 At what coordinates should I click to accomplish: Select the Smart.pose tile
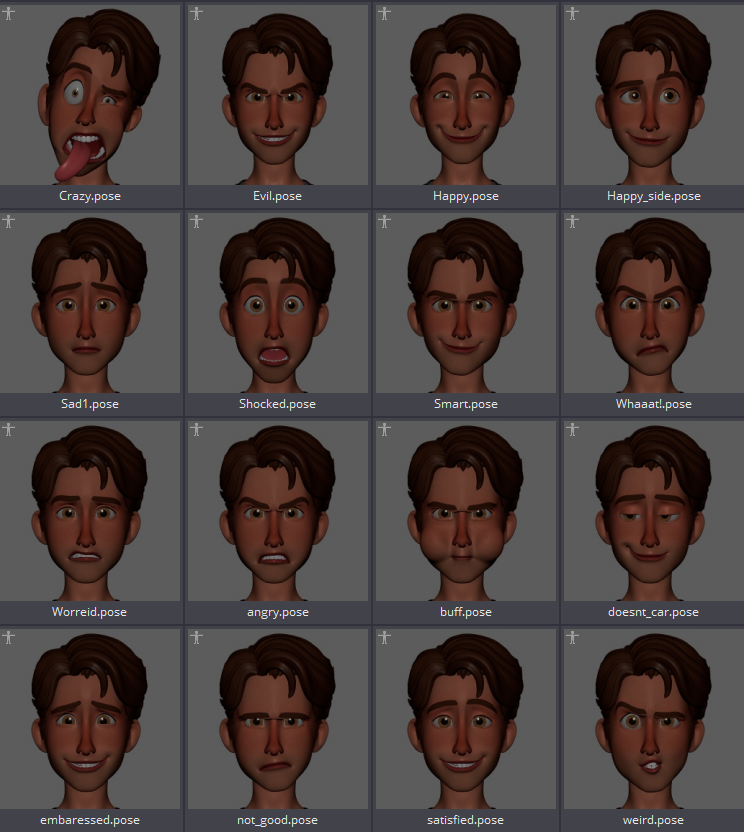(465, 303)
